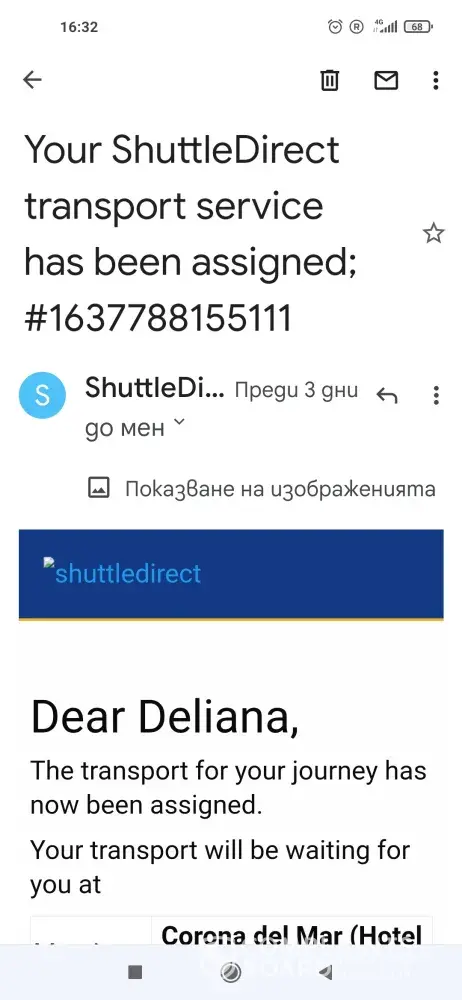Reply to the ShuttleDirect message
Screen dimensions: 462x1000
(387, 396)
